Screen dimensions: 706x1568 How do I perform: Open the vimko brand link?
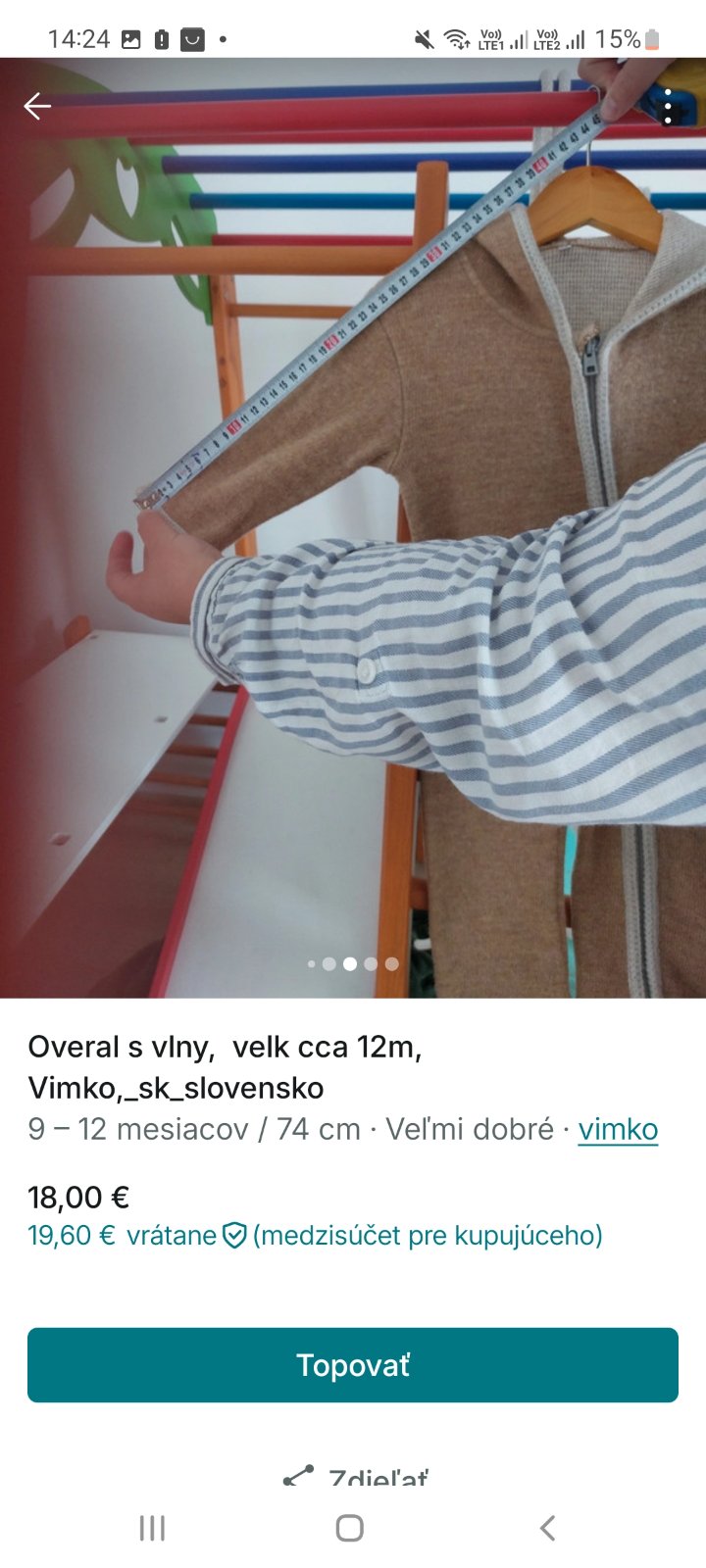tap(618, 1129)
